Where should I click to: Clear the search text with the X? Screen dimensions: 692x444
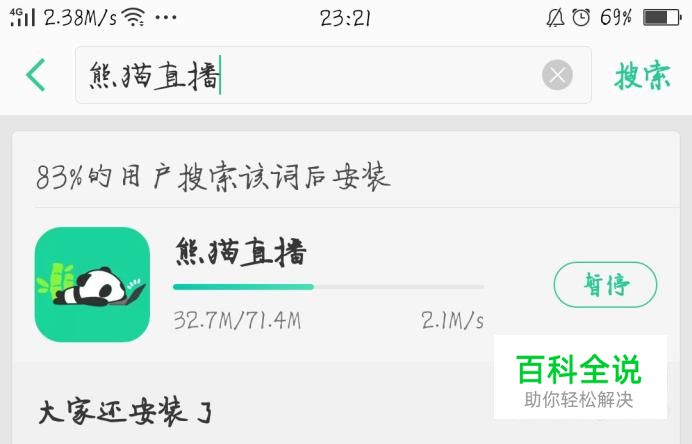click(x=557, y=75)
